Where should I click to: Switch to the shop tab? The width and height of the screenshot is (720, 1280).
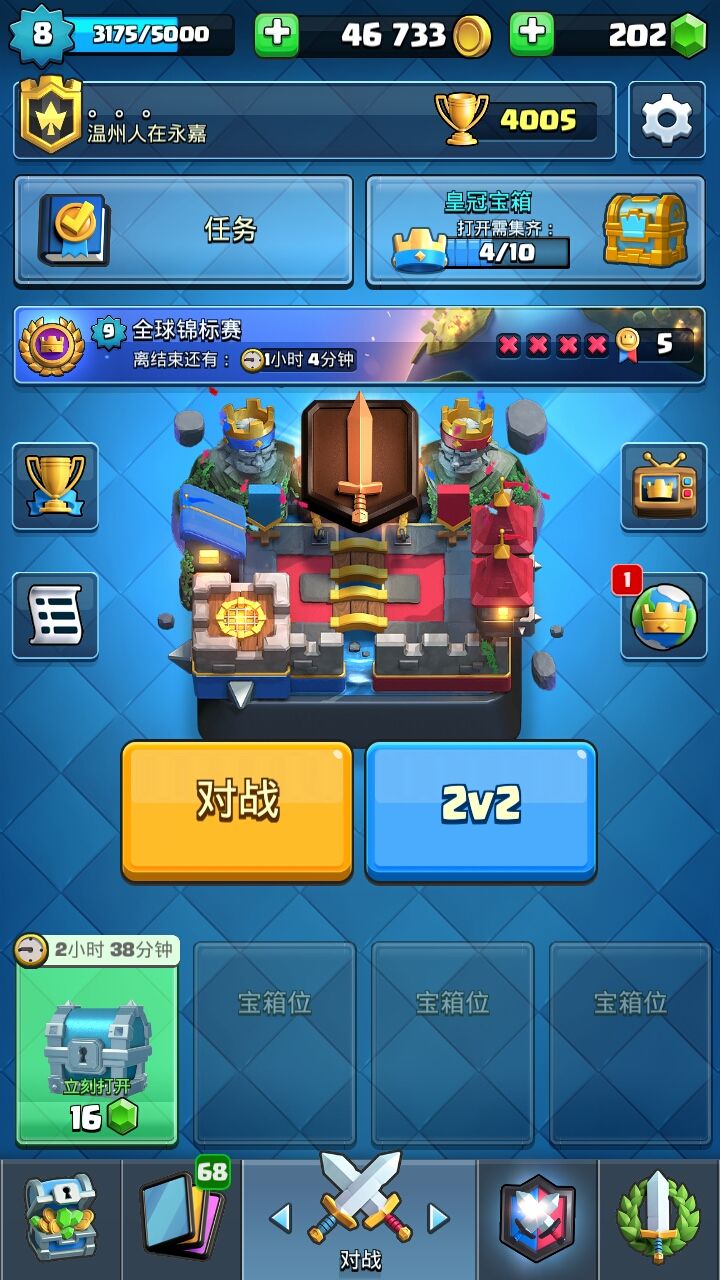click(x=60, y=1218)
